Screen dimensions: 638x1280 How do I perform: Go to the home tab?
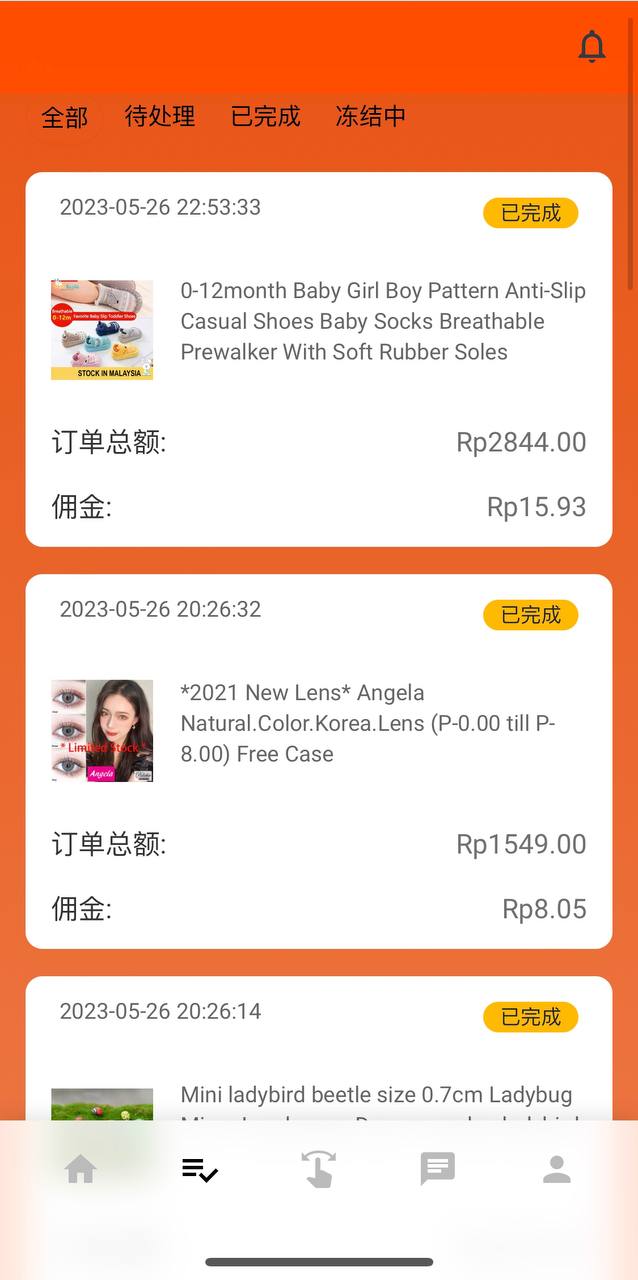[x=80, y=1169]
